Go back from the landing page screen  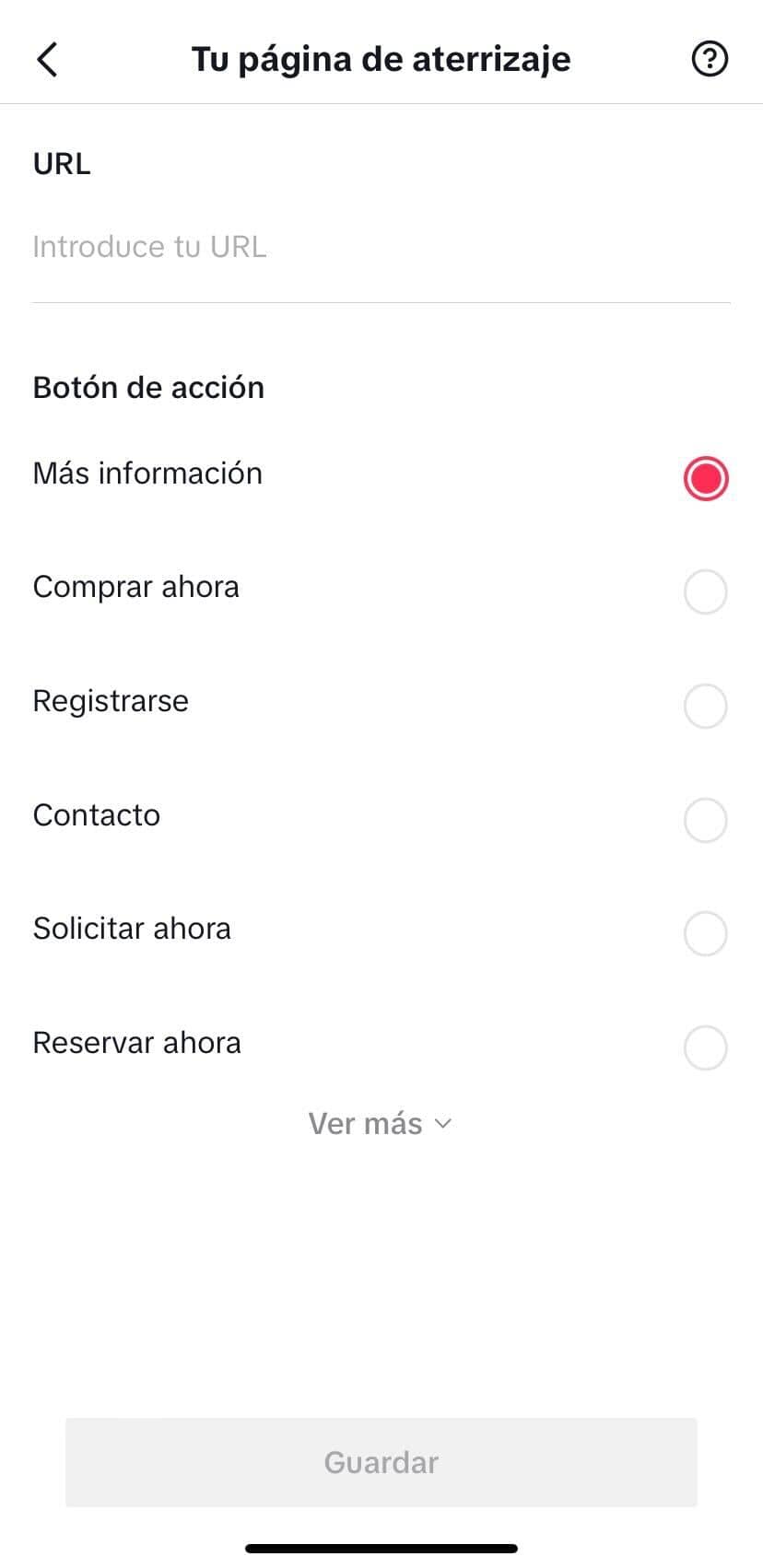[x=48, y=60]
